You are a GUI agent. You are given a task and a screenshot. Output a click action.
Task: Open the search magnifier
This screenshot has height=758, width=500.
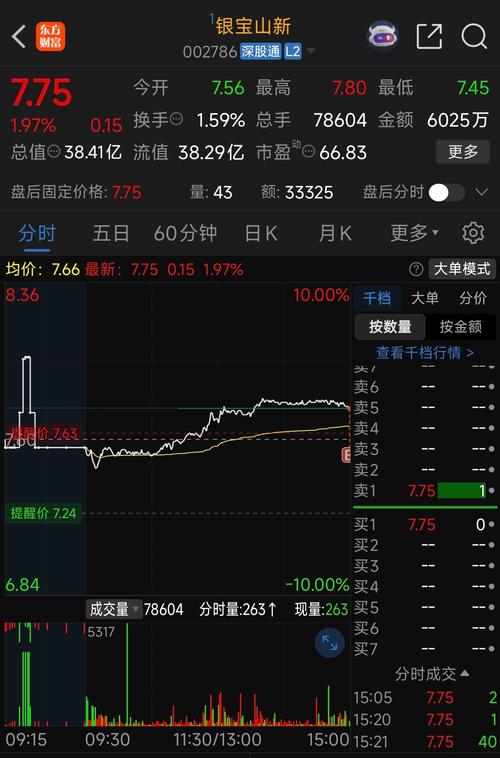[x=474, y=36]
